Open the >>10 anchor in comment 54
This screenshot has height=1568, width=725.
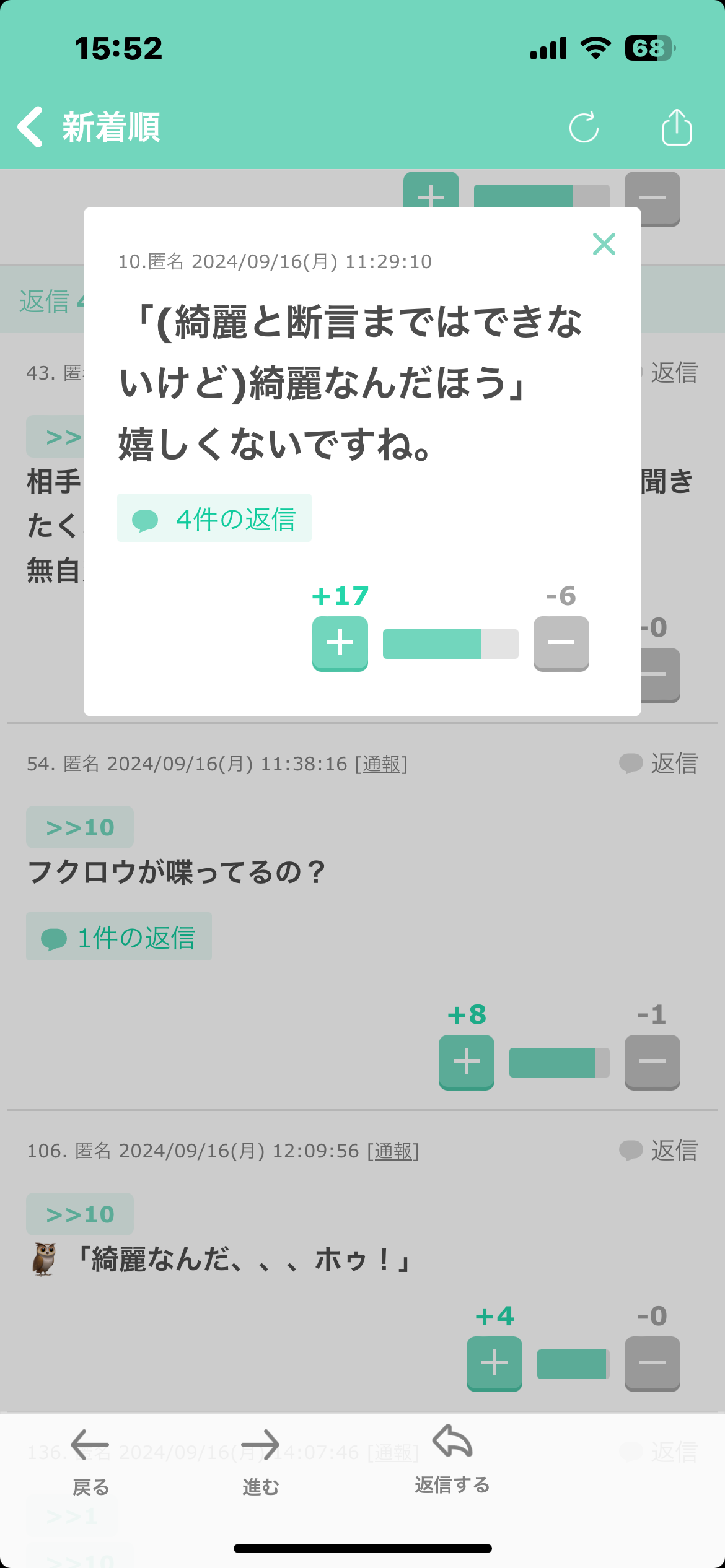tap(80, 827)
